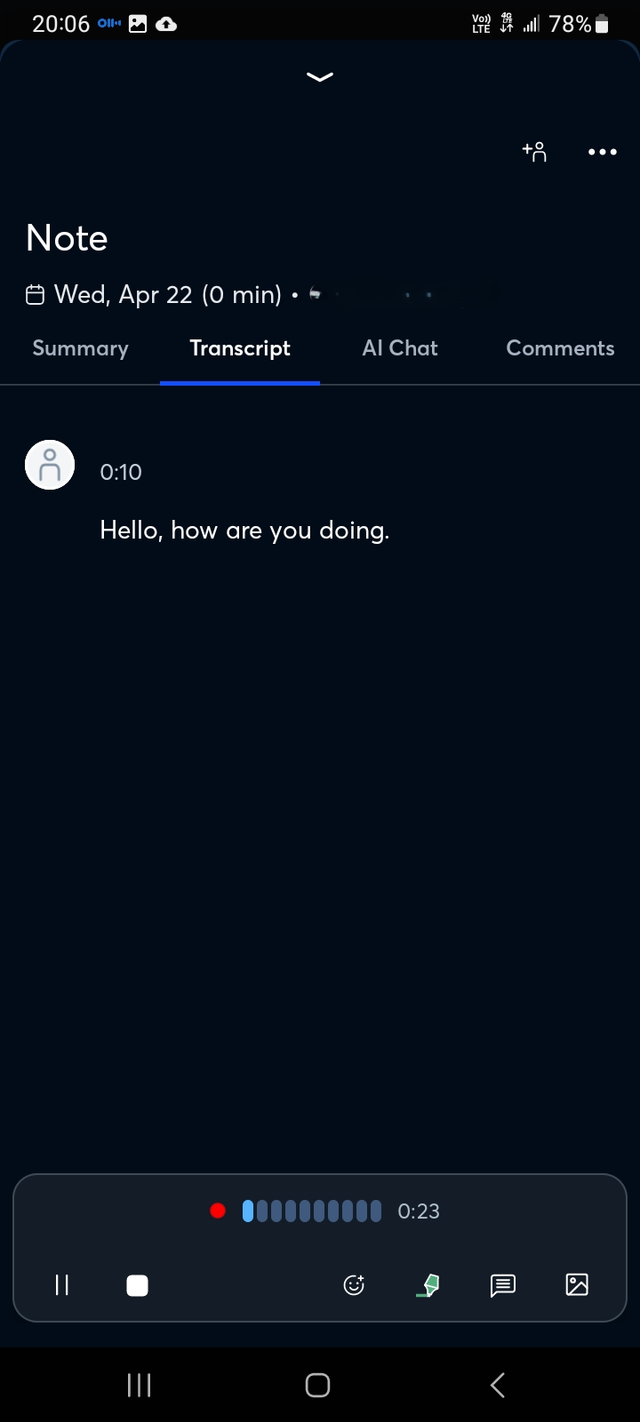Add a comment to the recording
Image resolution: width=640 pixels, height=1422 pixels.
(503, 1285)
